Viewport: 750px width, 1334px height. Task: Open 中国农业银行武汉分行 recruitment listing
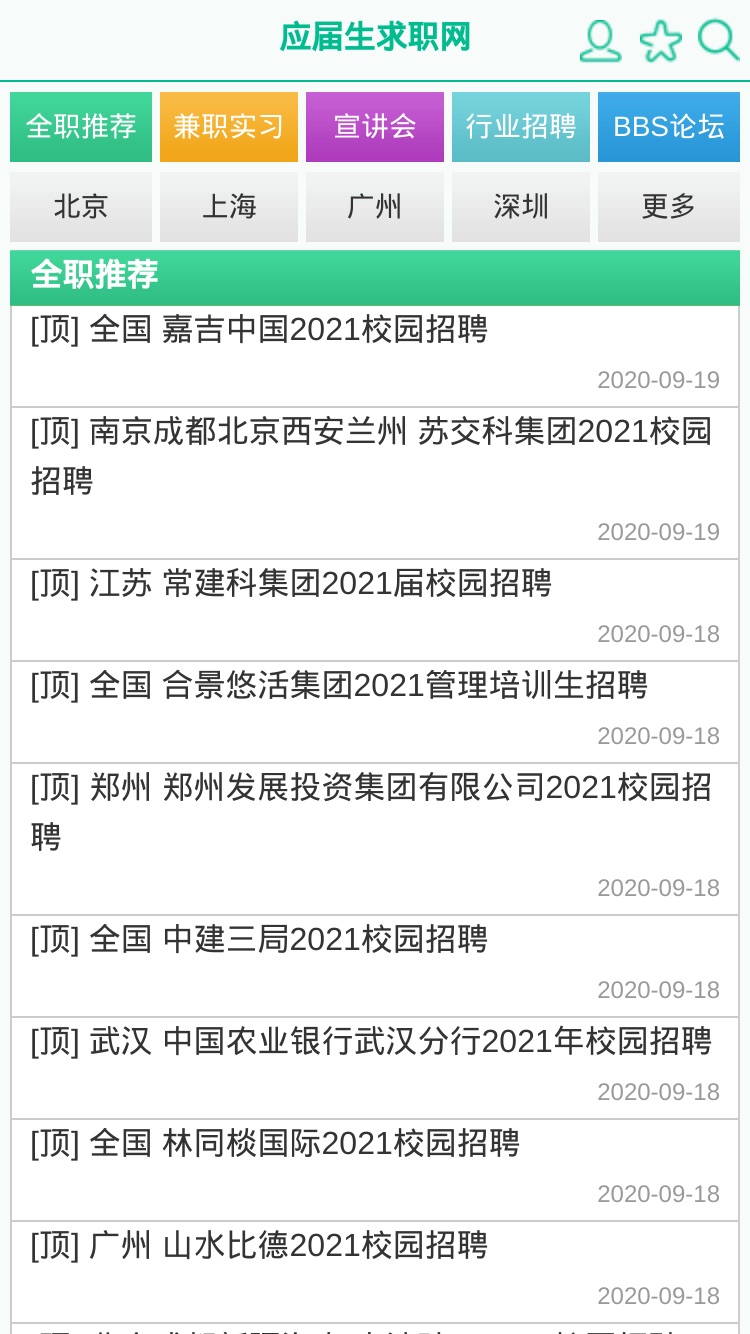[375, 1068]
